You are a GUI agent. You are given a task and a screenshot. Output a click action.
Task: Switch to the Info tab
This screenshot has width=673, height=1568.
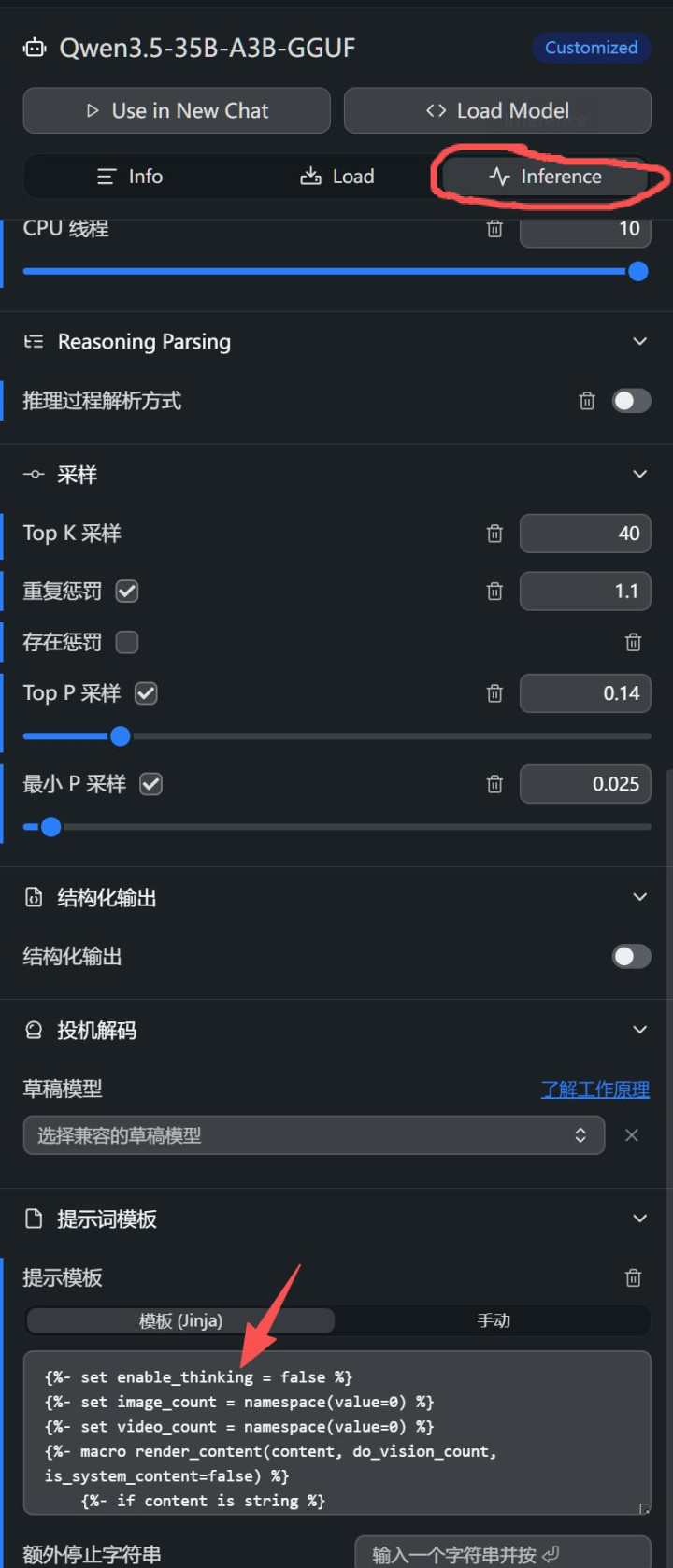[x=130, y=177]
